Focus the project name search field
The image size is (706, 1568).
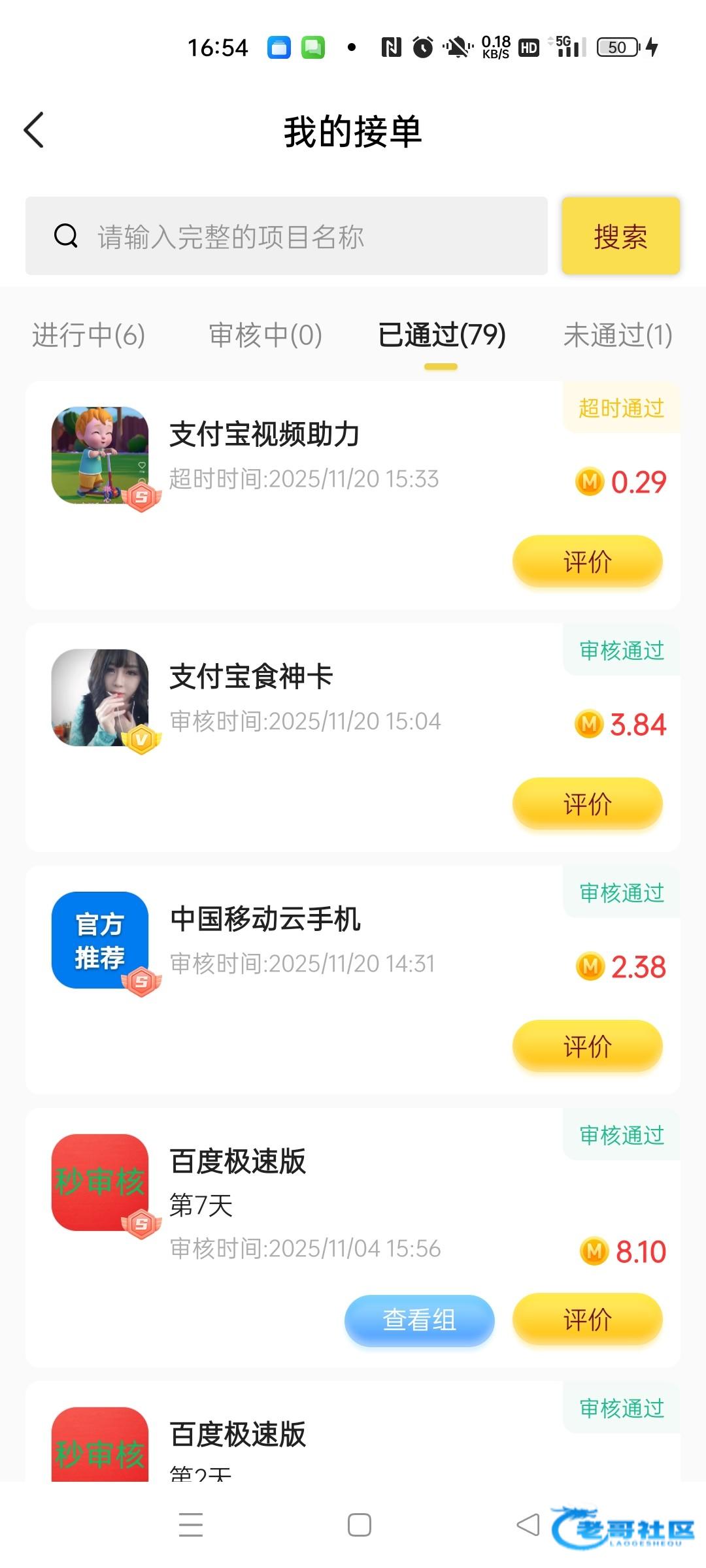coord(286,236)
